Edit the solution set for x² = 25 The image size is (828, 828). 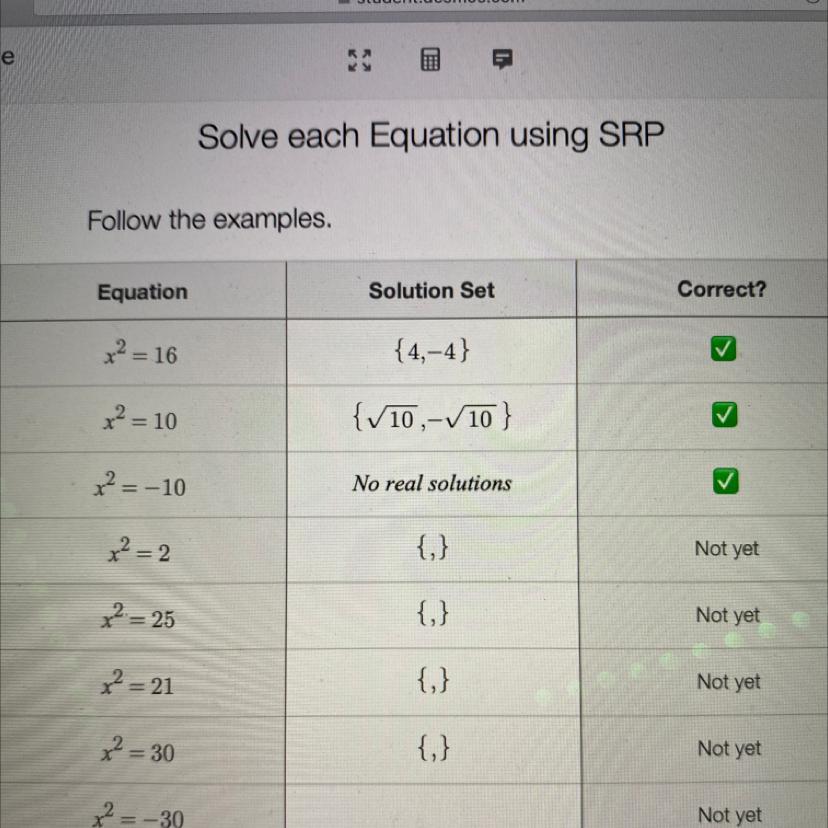432,615
